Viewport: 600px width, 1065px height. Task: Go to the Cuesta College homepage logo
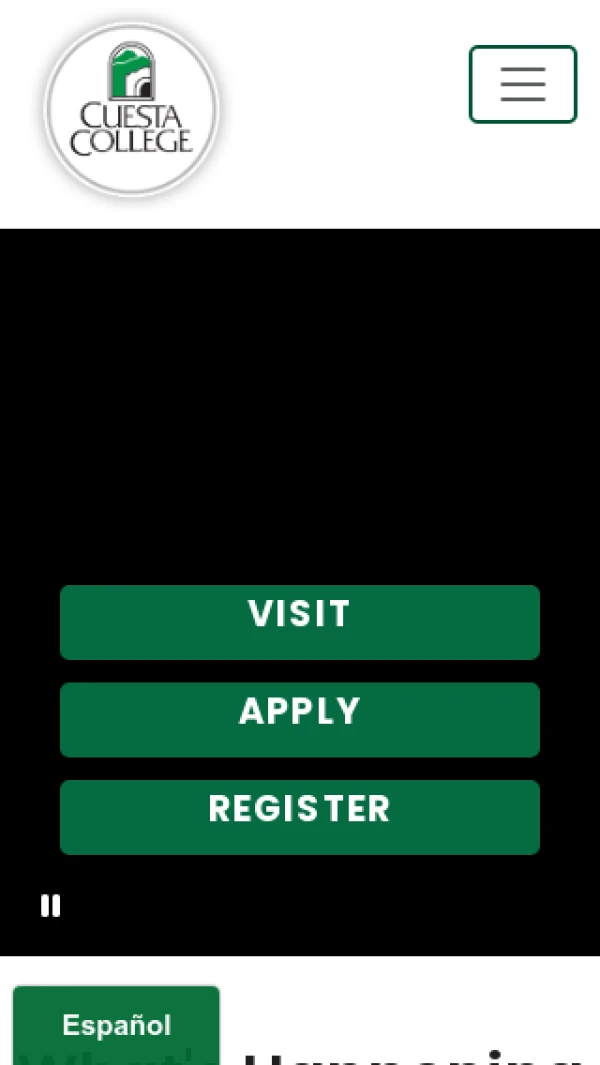coord(131,110)
